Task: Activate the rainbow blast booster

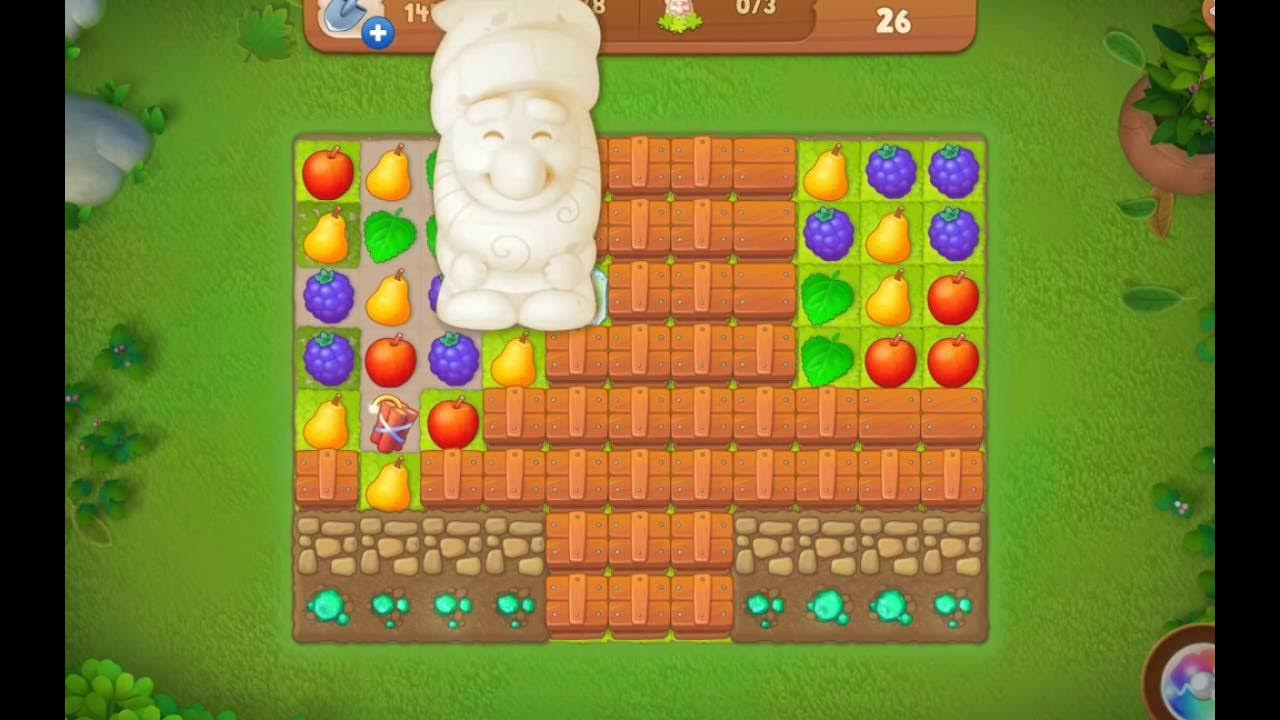Action: pyautogui.click(x=1186, y=676)
